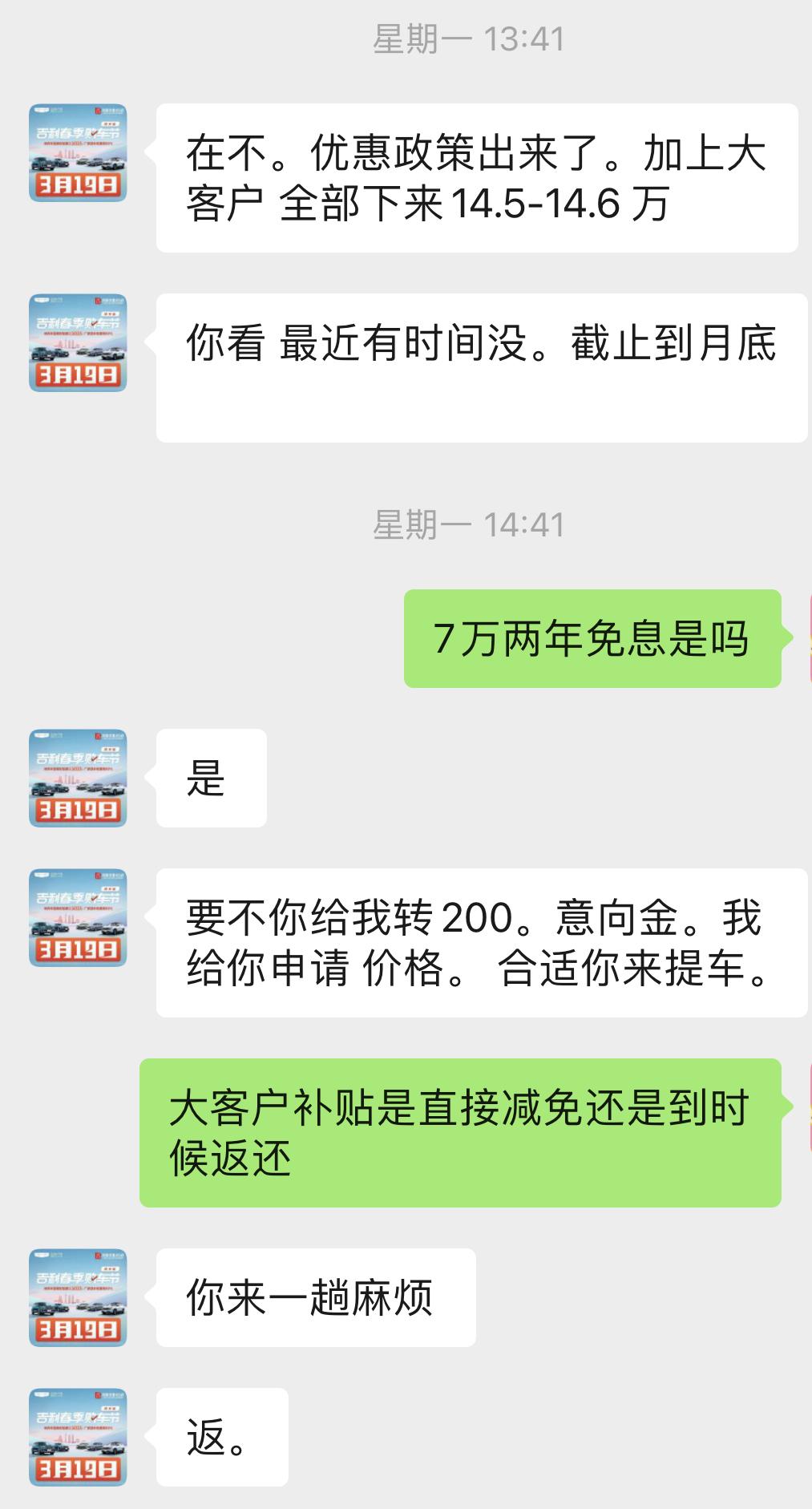Viewport: 812px width, 1509px height.
Task: Tap the avatar next to "你看 最近有时间没"
Action: coord(78,342)
